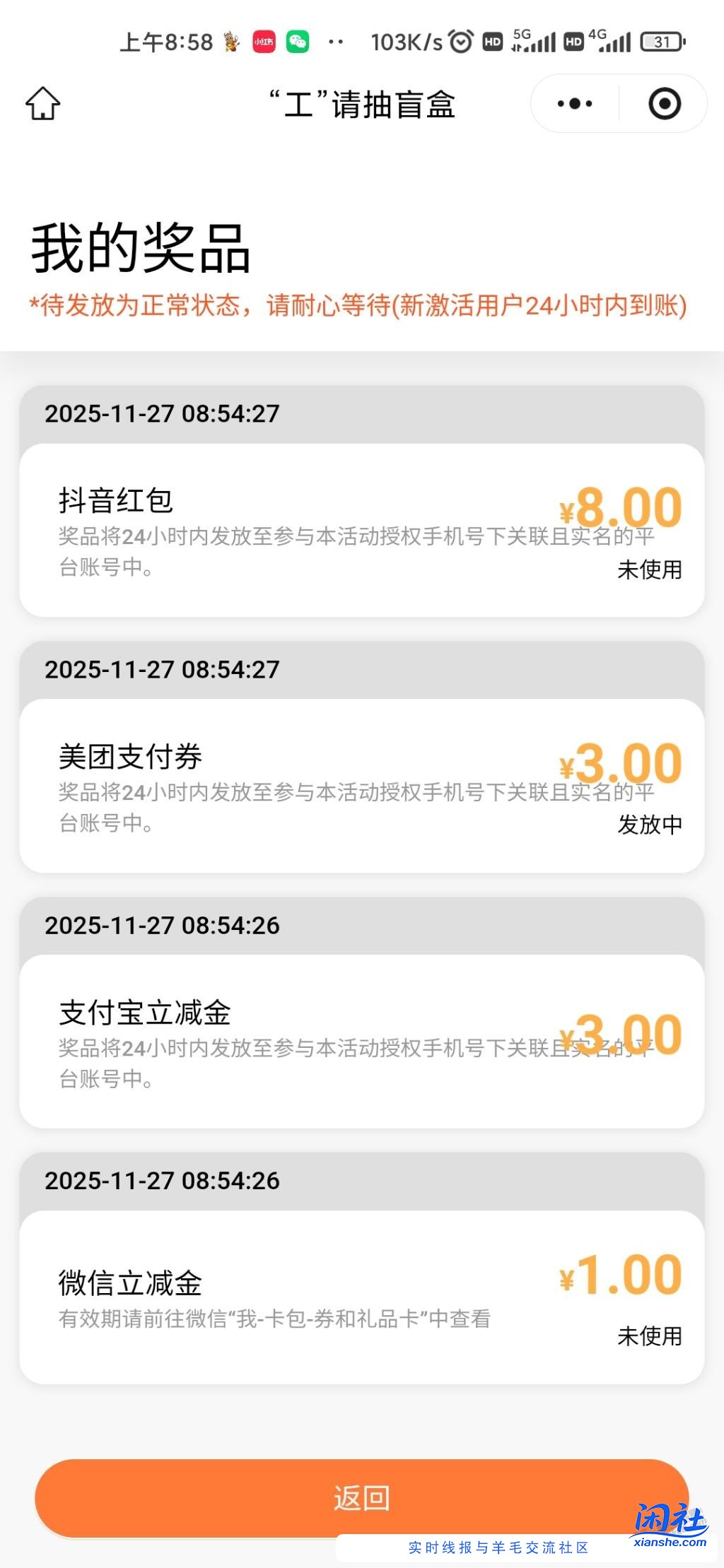Tap the WeChat icon in the status bar
The height and width of the screenshot is (1568, 724).
tap(298, 40)
